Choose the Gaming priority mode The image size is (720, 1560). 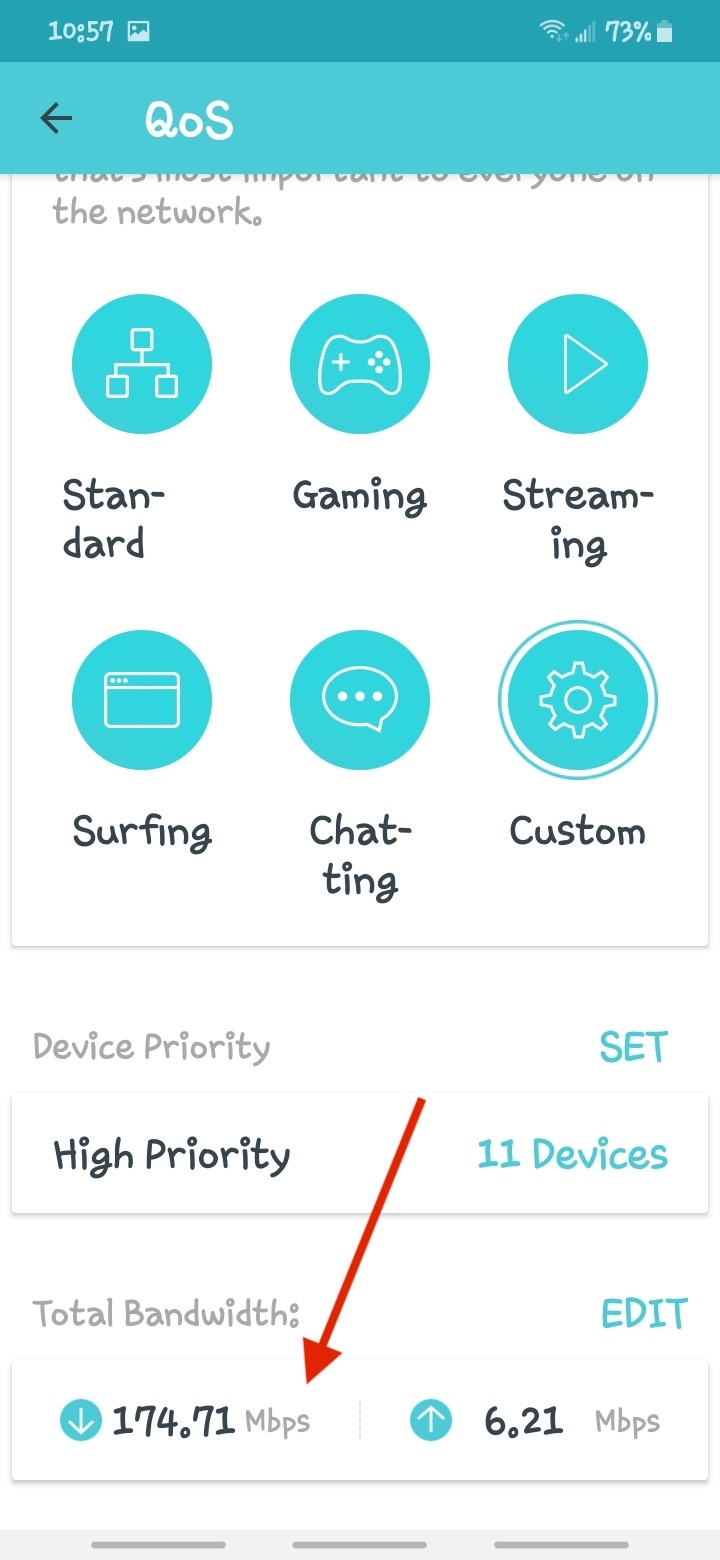tap(360, 365)
